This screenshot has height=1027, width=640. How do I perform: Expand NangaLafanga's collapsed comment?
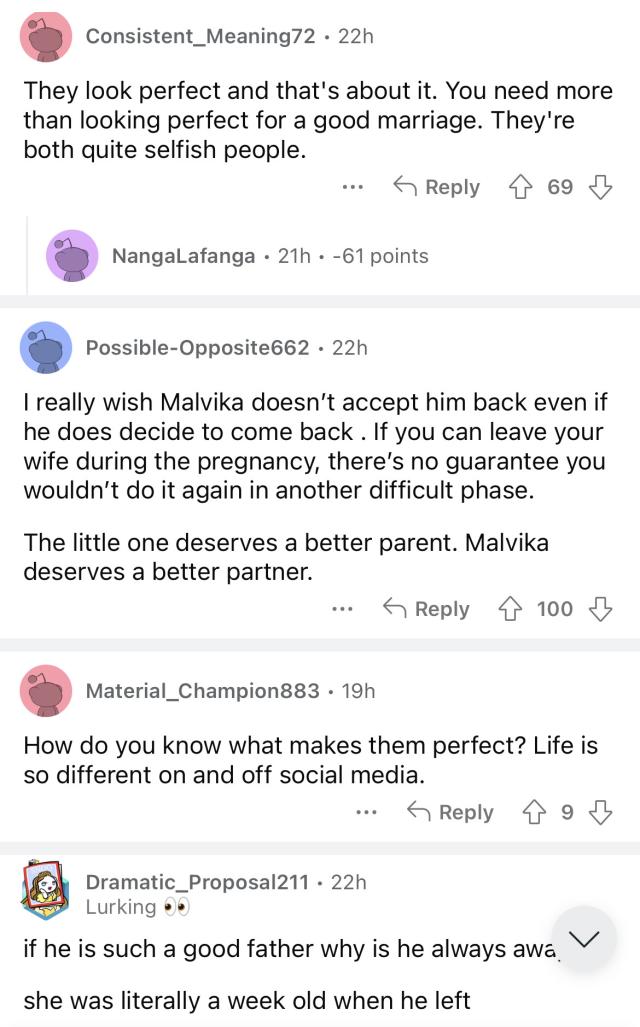pos(270,256)
